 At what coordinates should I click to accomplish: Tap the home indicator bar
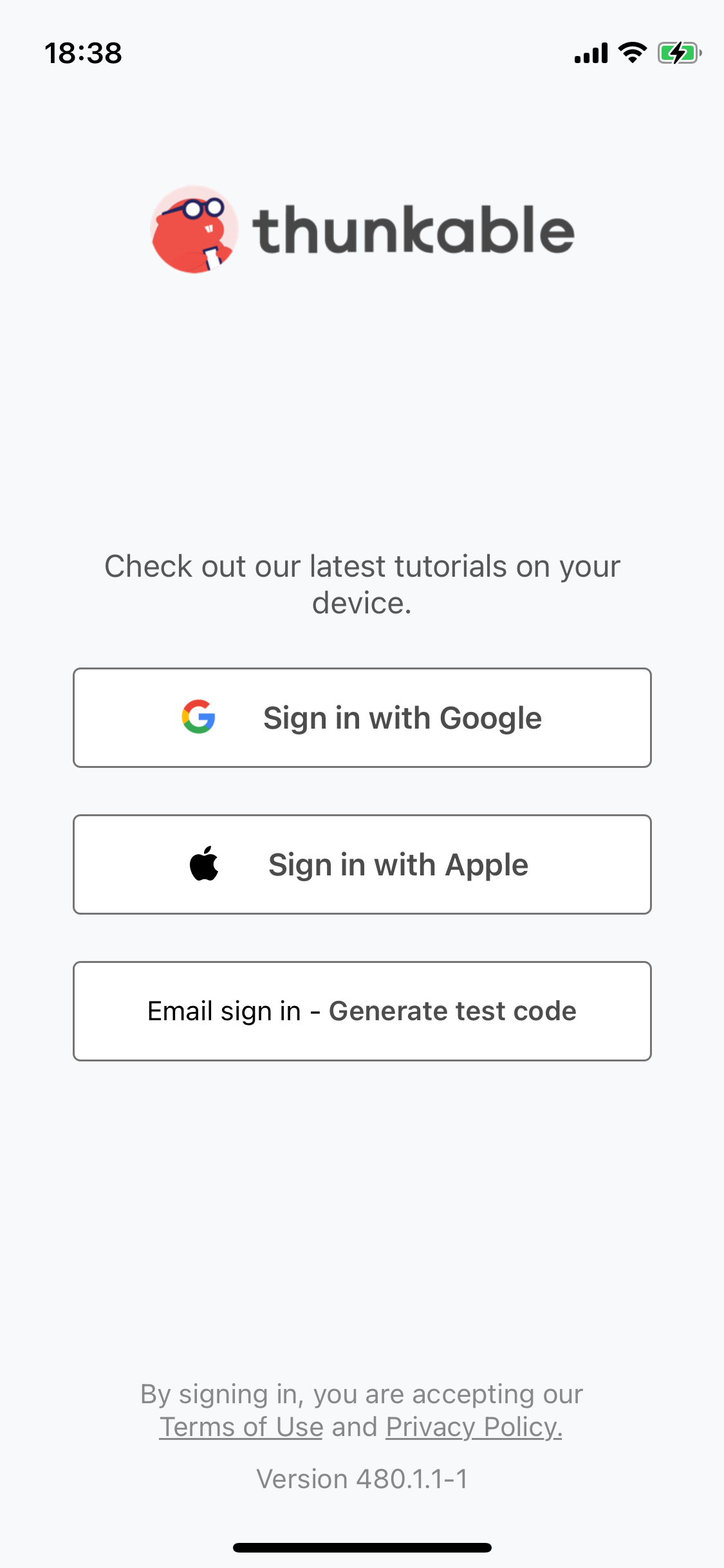point(362,1547)
